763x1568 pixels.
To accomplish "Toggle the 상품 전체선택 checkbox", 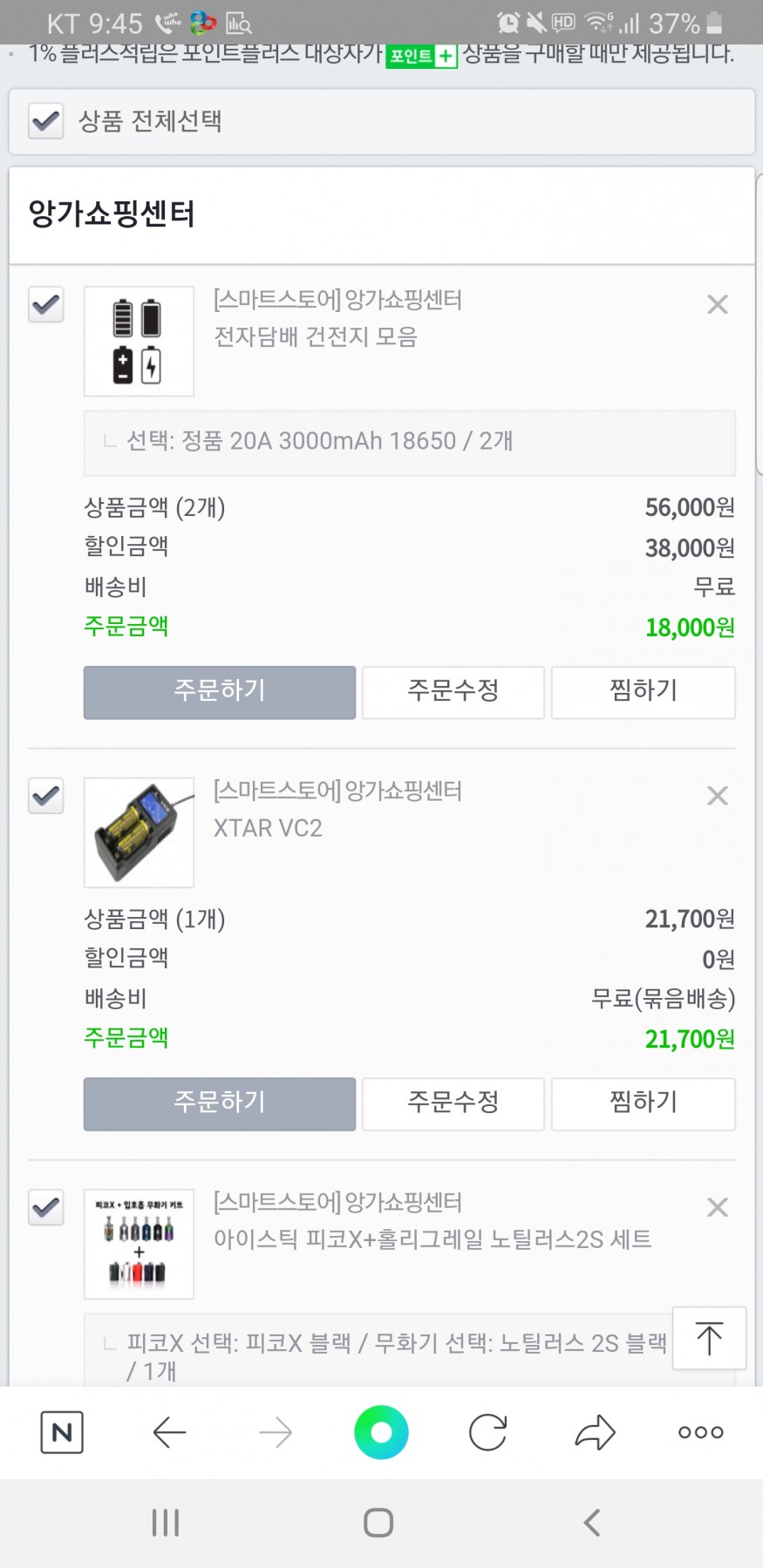I will pyautogui.click(x=45, y=120).
